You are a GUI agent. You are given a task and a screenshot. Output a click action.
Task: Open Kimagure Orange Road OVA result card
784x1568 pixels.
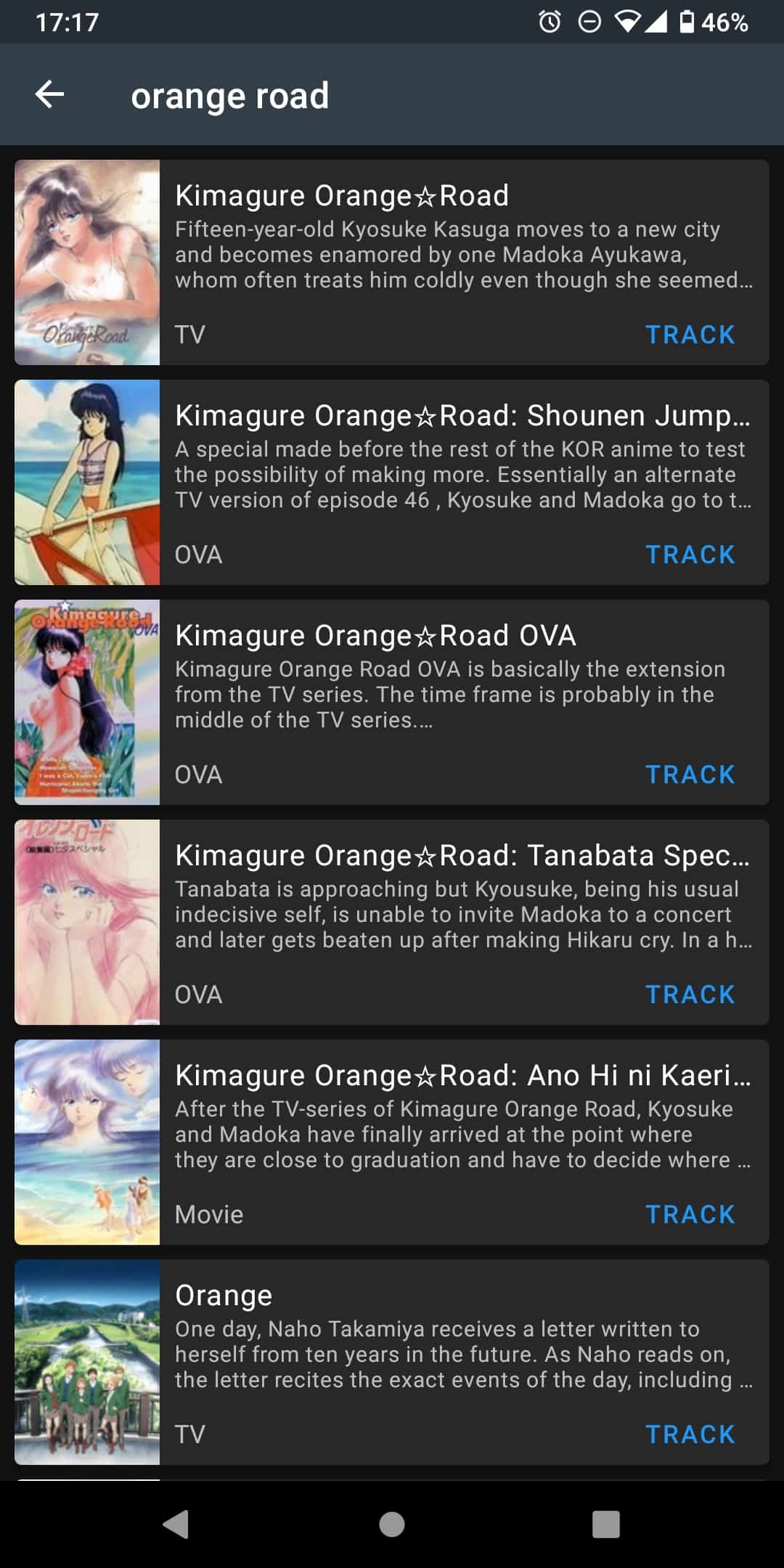tap(392, 702)
